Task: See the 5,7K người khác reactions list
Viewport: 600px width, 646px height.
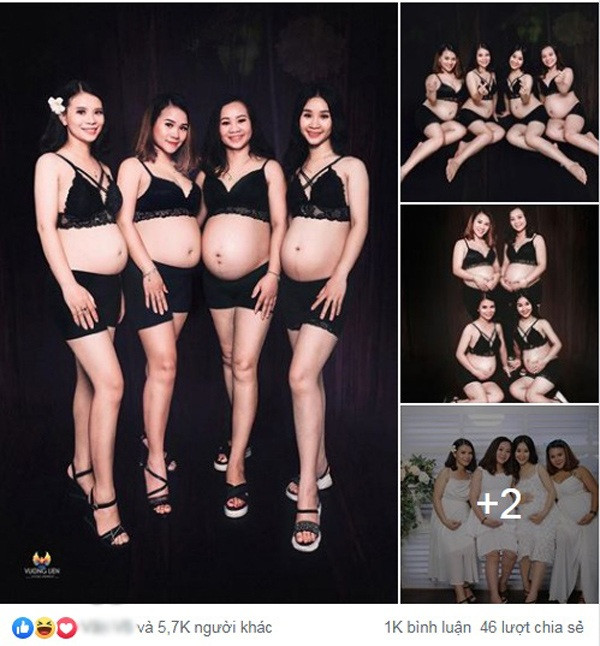Action: pyautogui.click(x=188, y=628)
